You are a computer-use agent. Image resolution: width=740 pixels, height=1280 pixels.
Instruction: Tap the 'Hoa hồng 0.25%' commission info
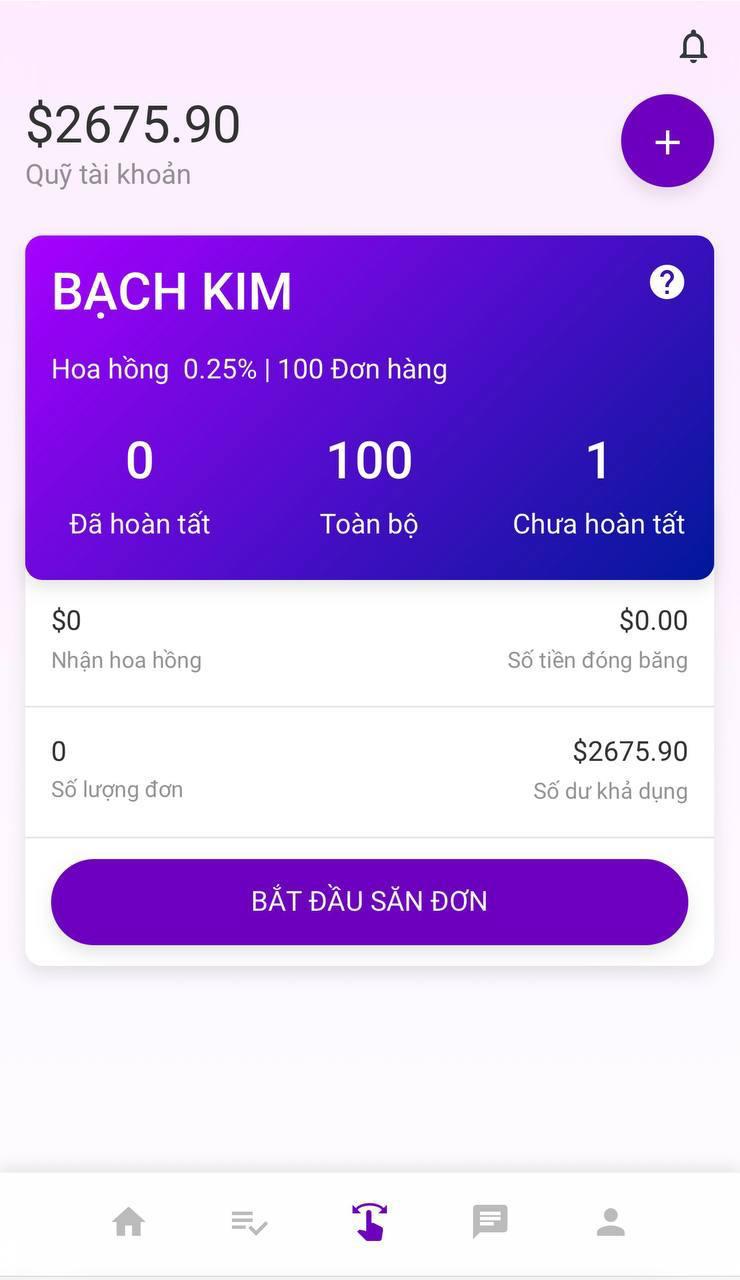249,368
